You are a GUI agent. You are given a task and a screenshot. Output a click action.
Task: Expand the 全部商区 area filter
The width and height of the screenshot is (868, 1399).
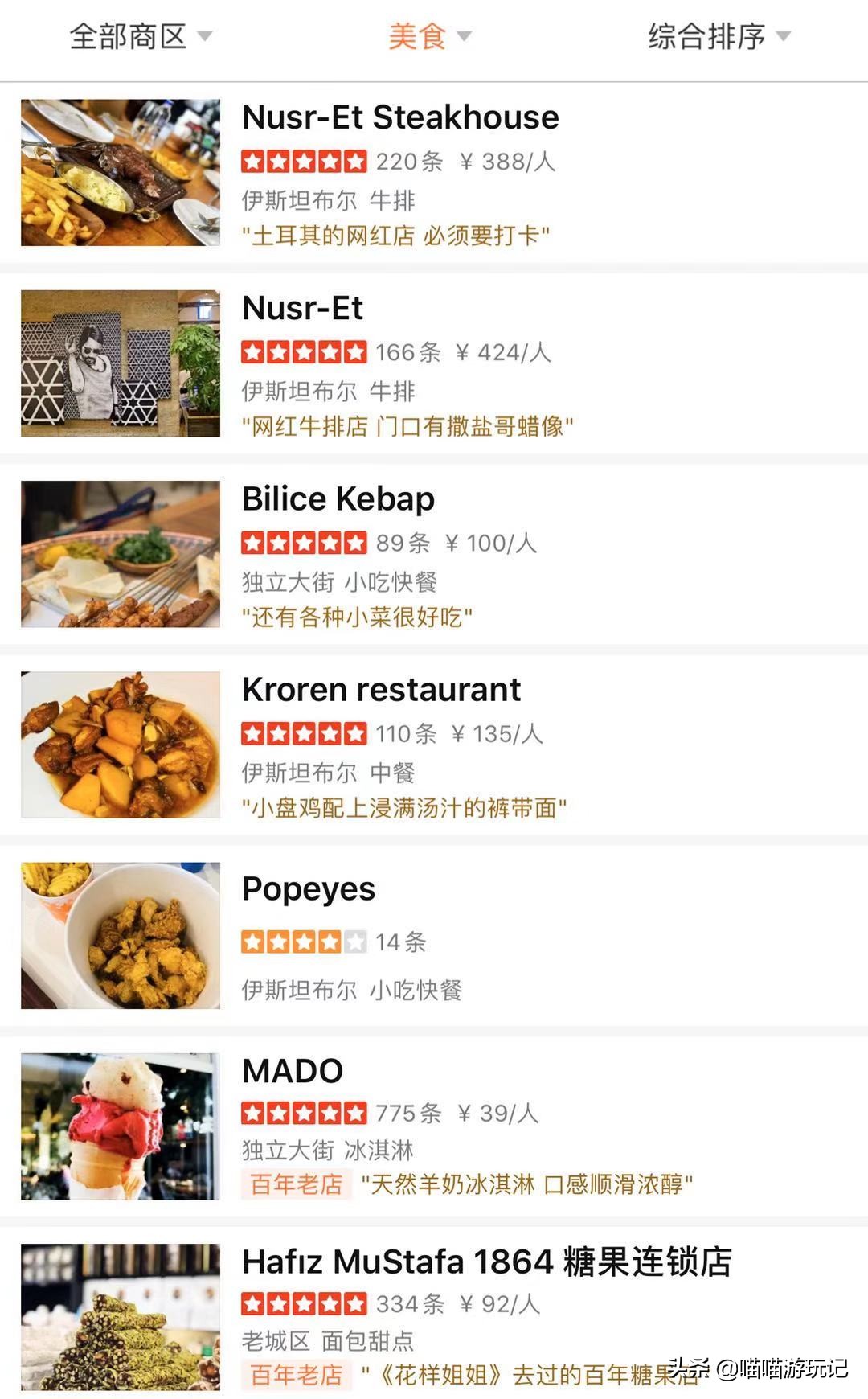(140, 37)
